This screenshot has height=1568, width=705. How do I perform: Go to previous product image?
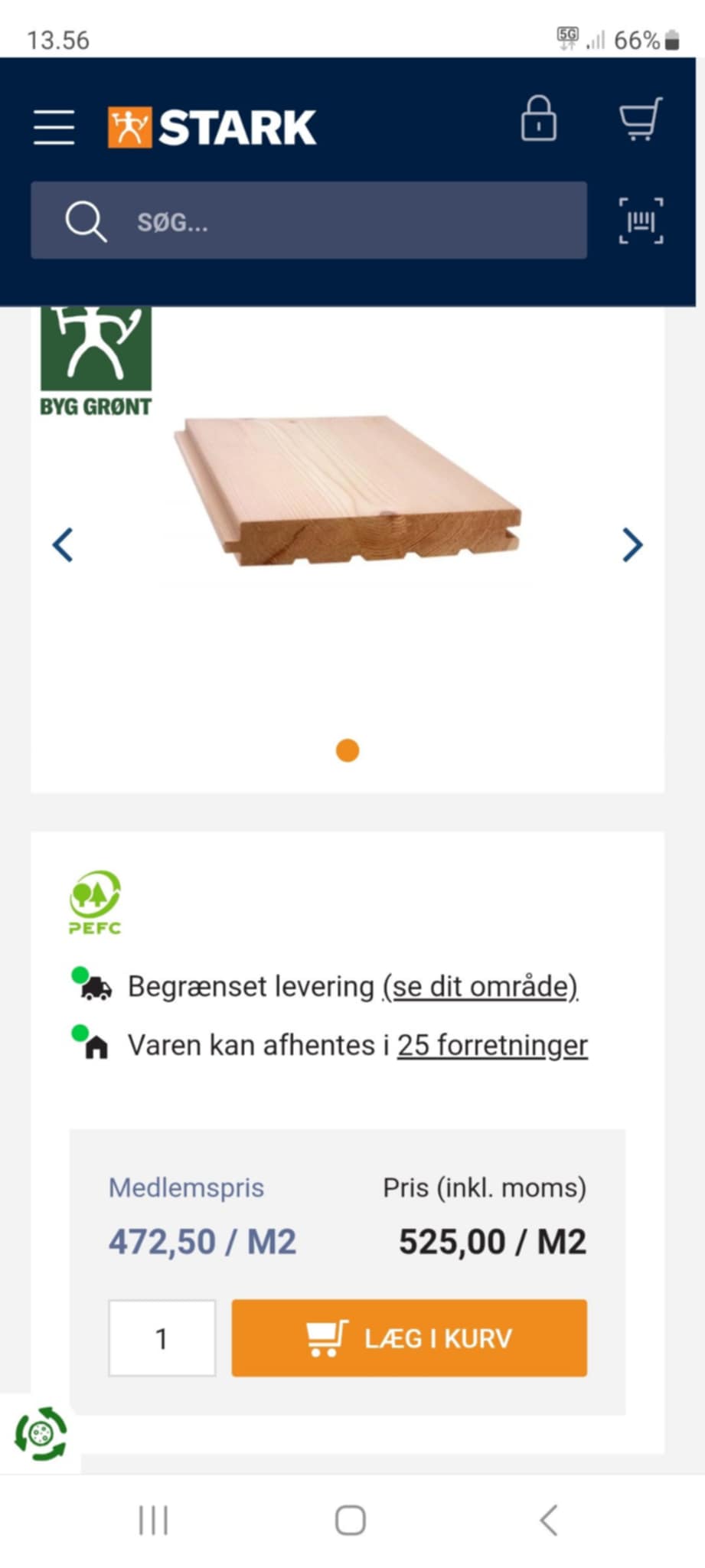click(64, 545)
